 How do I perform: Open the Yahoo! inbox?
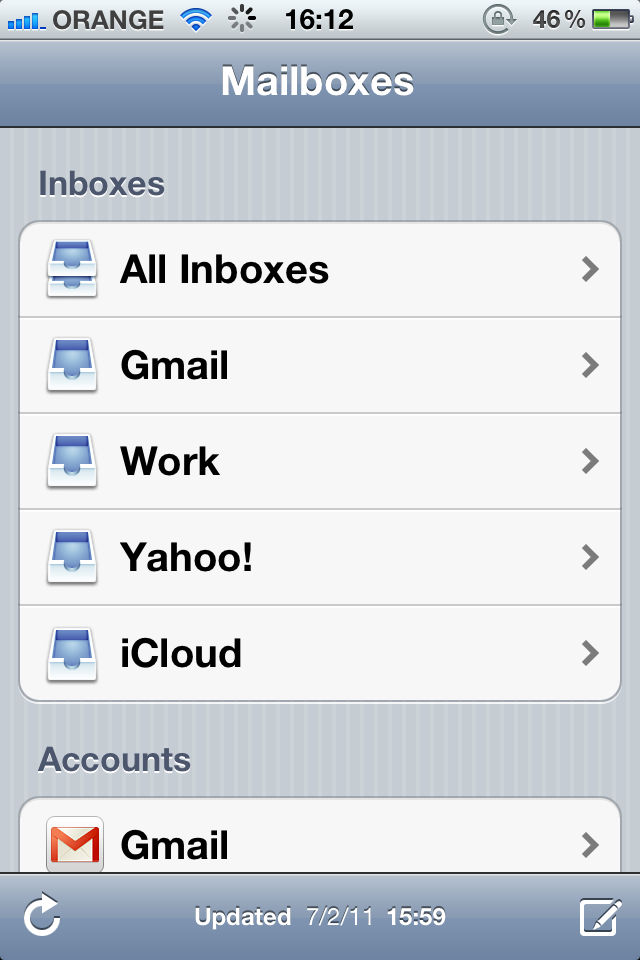tap(320, 558)
